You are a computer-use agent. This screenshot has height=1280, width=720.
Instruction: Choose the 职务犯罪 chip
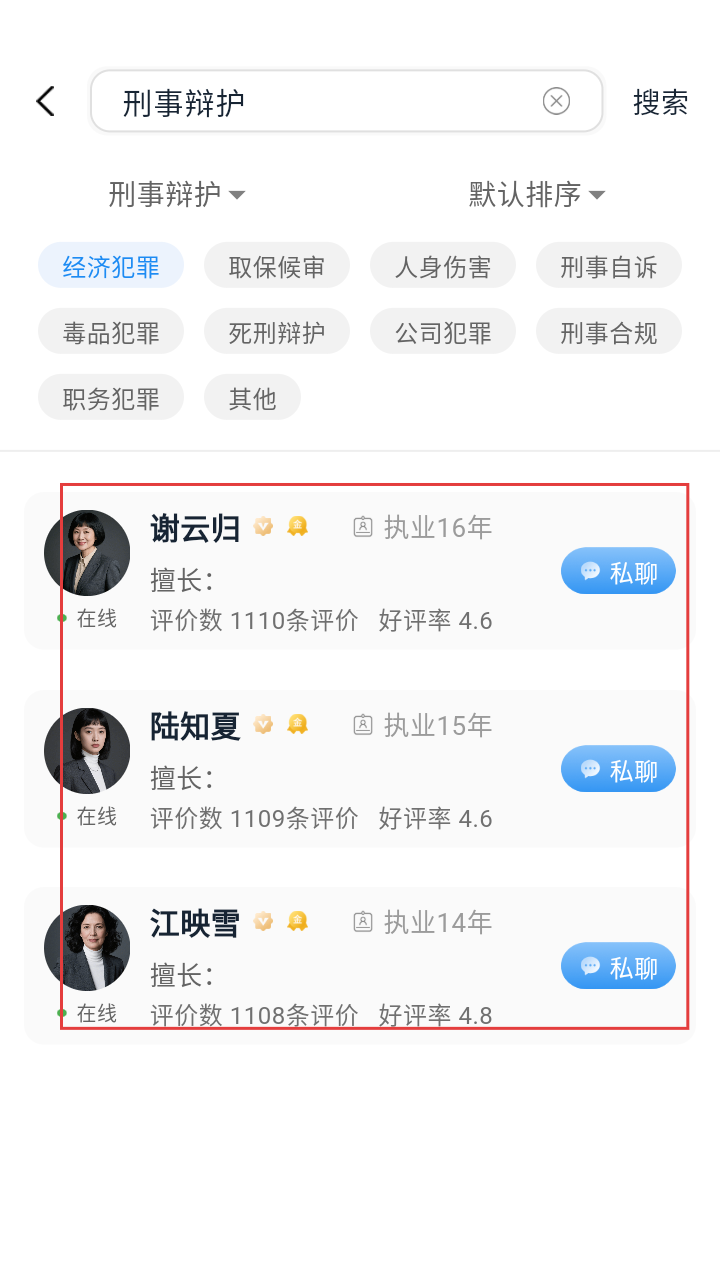click(x=111, y=398)
